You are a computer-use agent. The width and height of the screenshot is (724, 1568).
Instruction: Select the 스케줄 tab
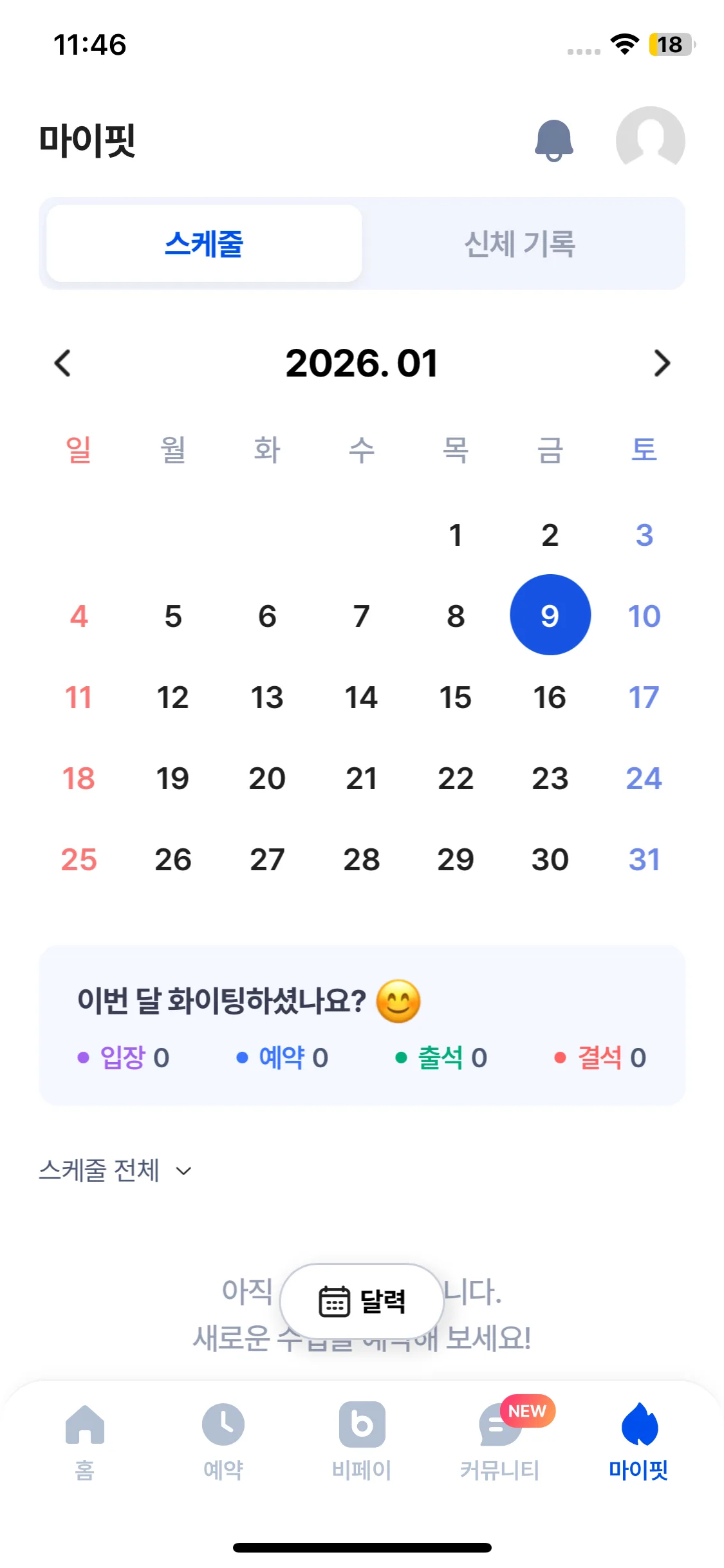pos(204,244)
